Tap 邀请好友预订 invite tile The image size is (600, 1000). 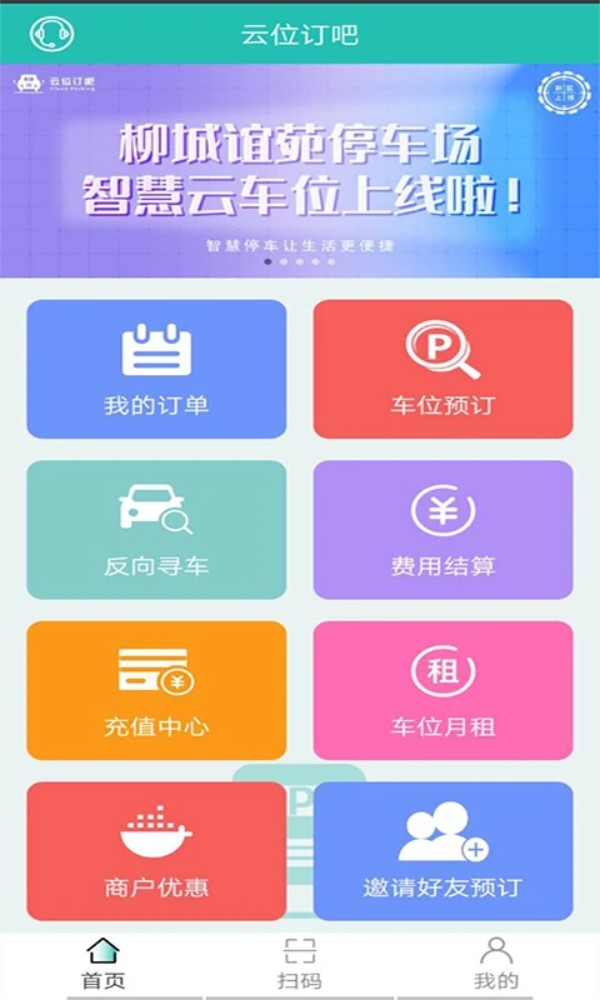(443, 851)
